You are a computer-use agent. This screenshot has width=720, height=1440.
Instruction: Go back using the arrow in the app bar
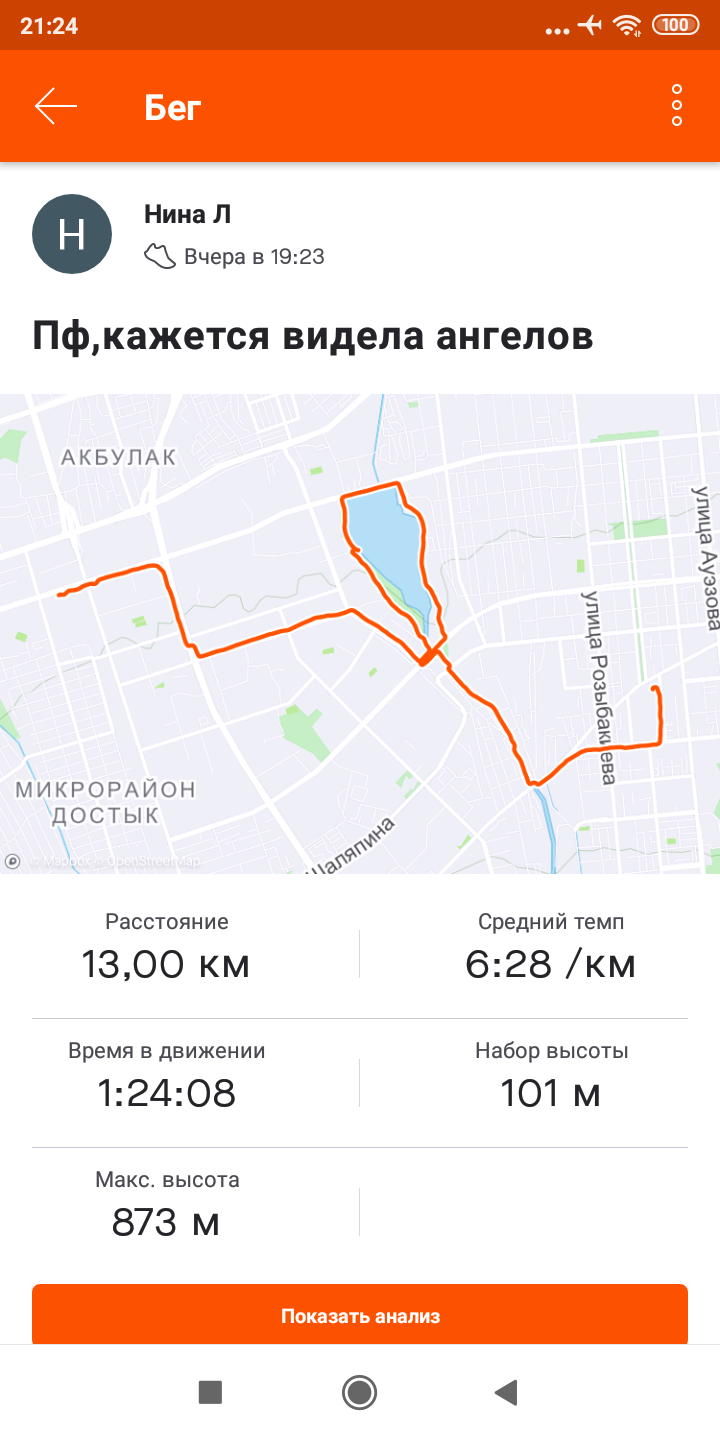tap(56, 106)
